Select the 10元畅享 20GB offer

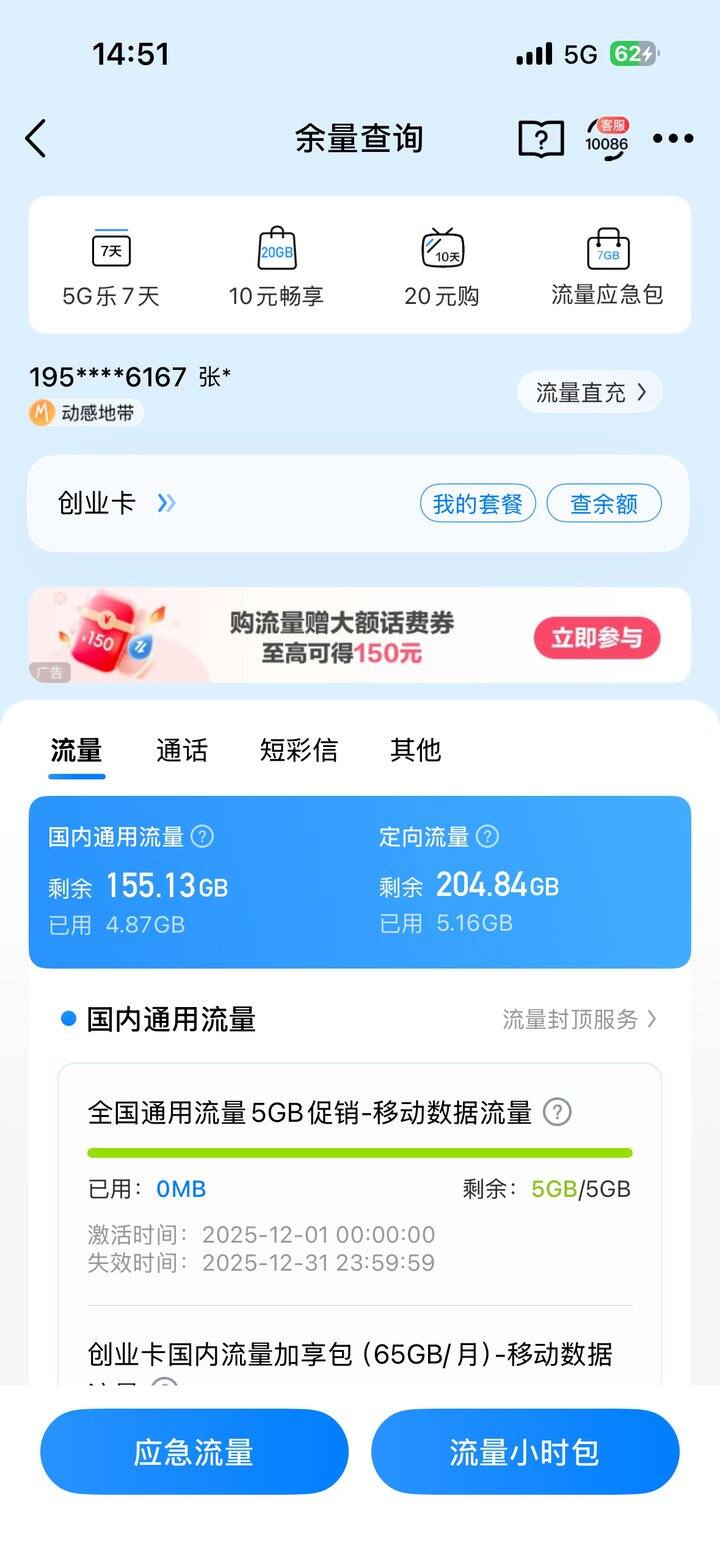[x=276, y=266]
